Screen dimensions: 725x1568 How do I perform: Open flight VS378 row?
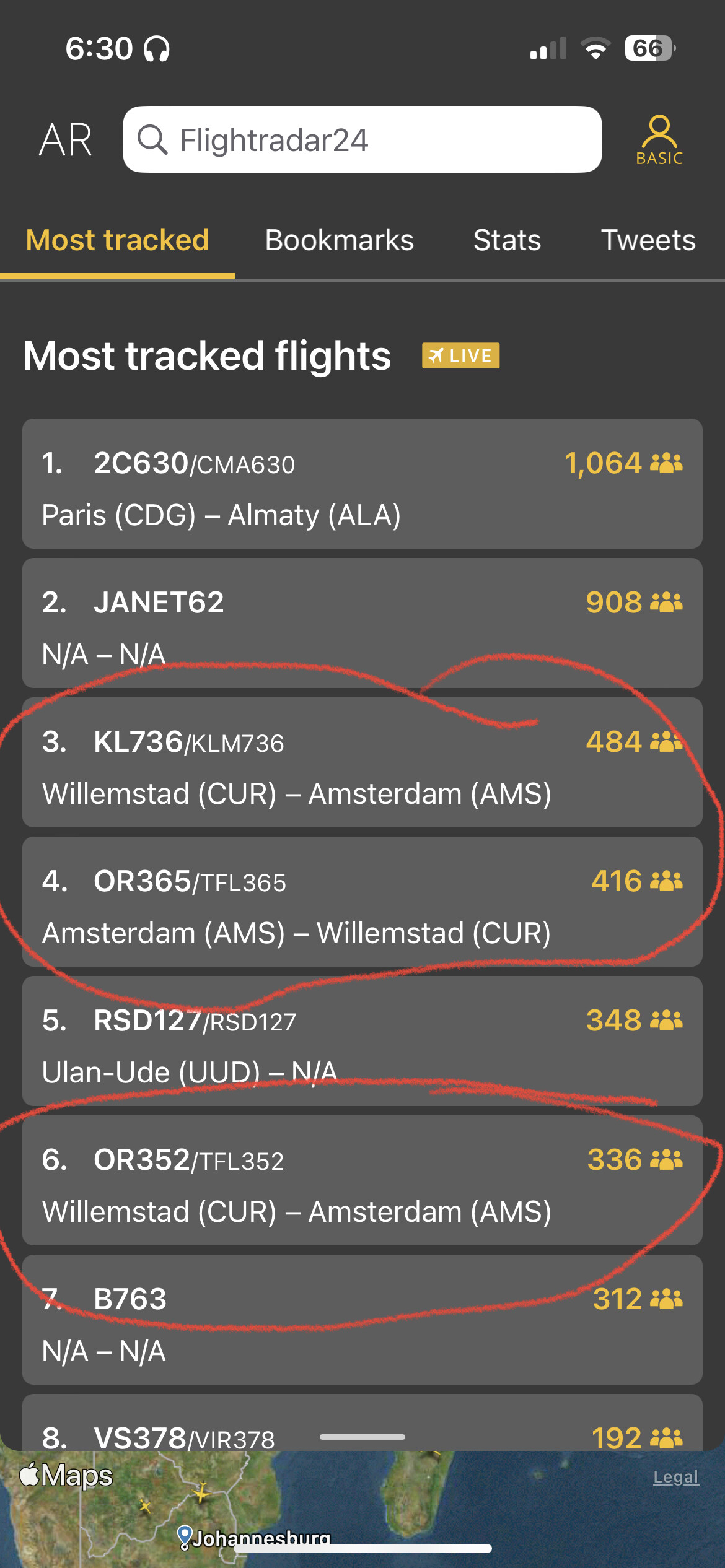click(362, 1422)
